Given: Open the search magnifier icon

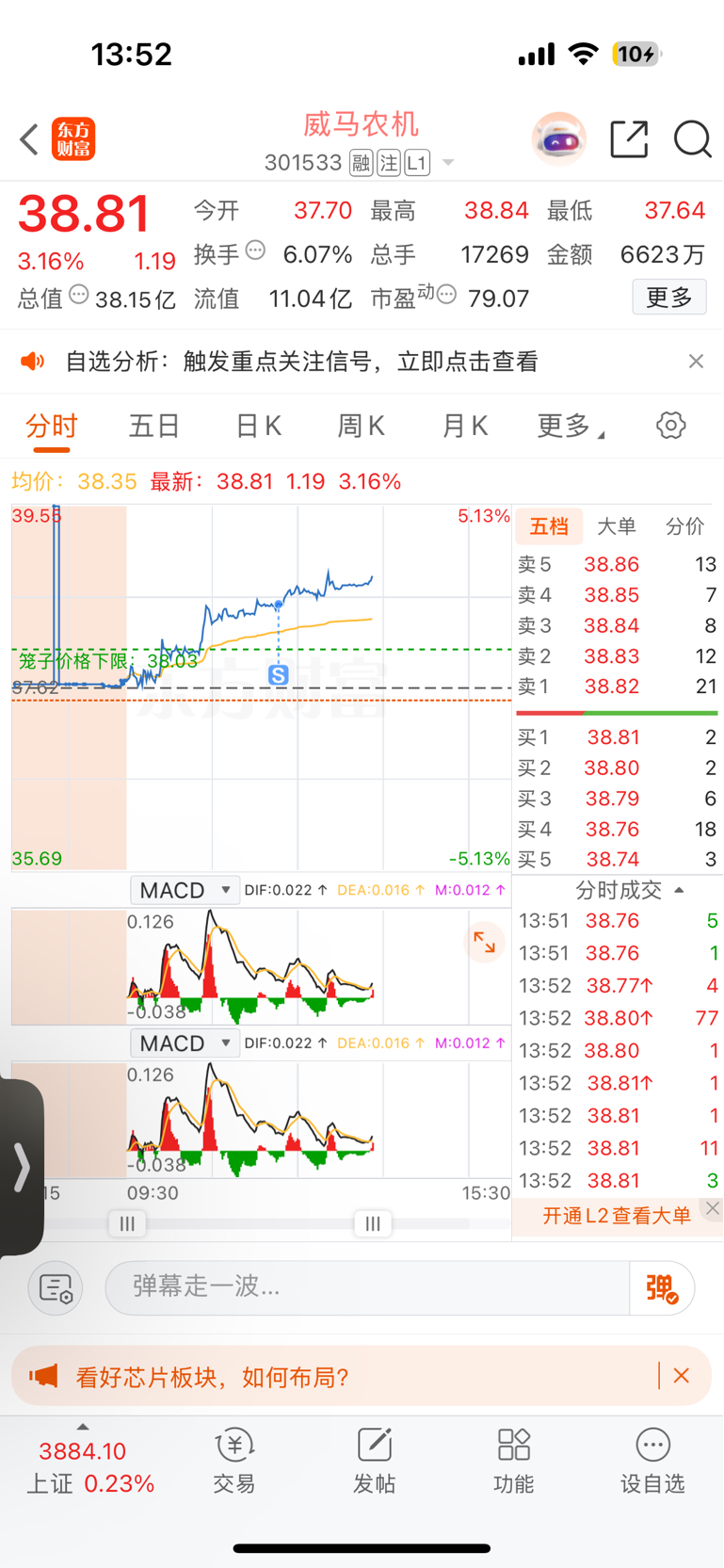Looking at the screenshot, I should pyautogui.click(x=692, y=139).
